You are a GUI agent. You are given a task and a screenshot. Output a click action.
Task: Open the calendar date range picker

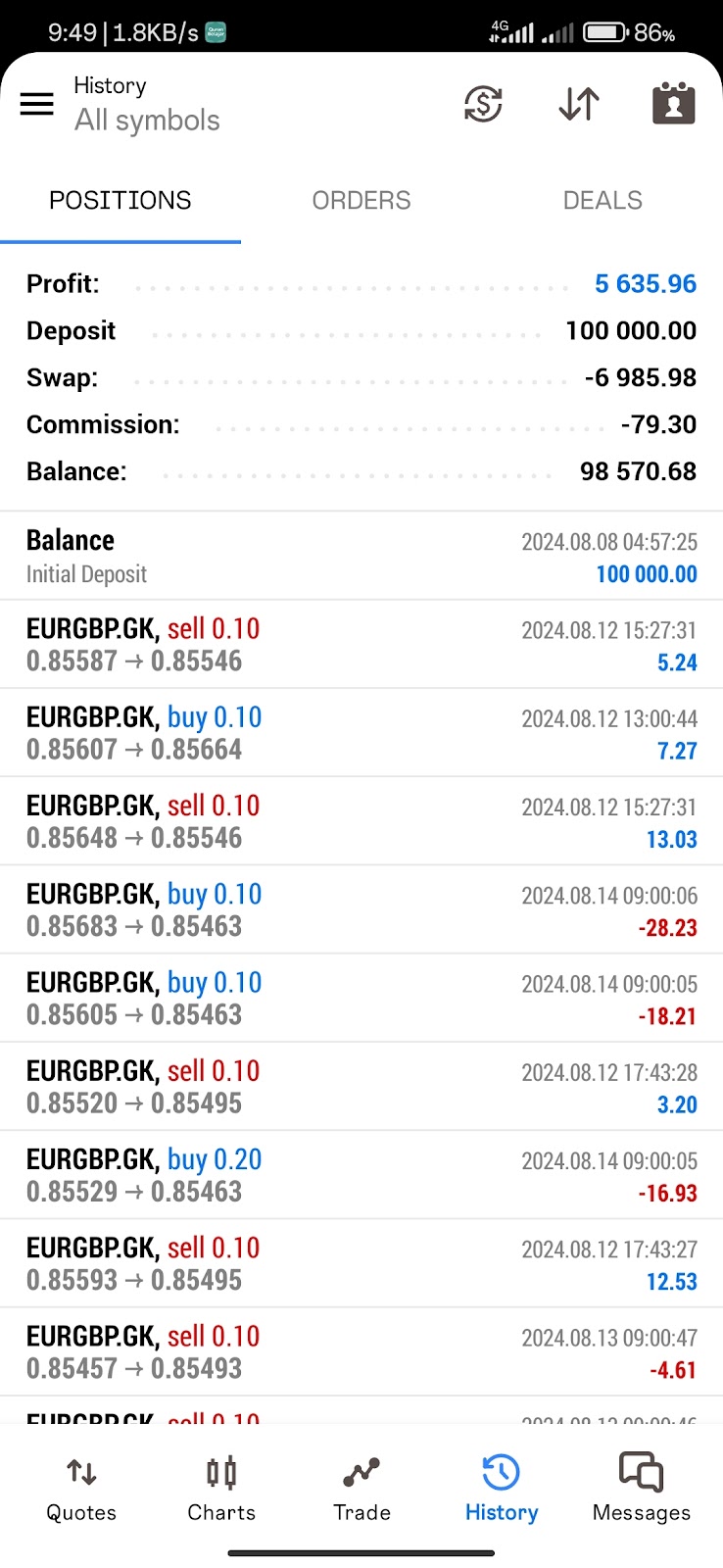[674, 103]
